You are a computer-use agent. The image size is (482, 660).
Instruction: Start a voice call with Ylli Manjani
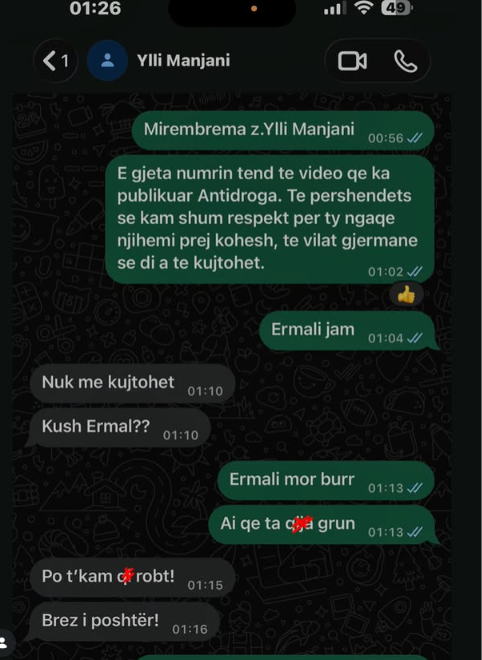[x=405, y=61]
